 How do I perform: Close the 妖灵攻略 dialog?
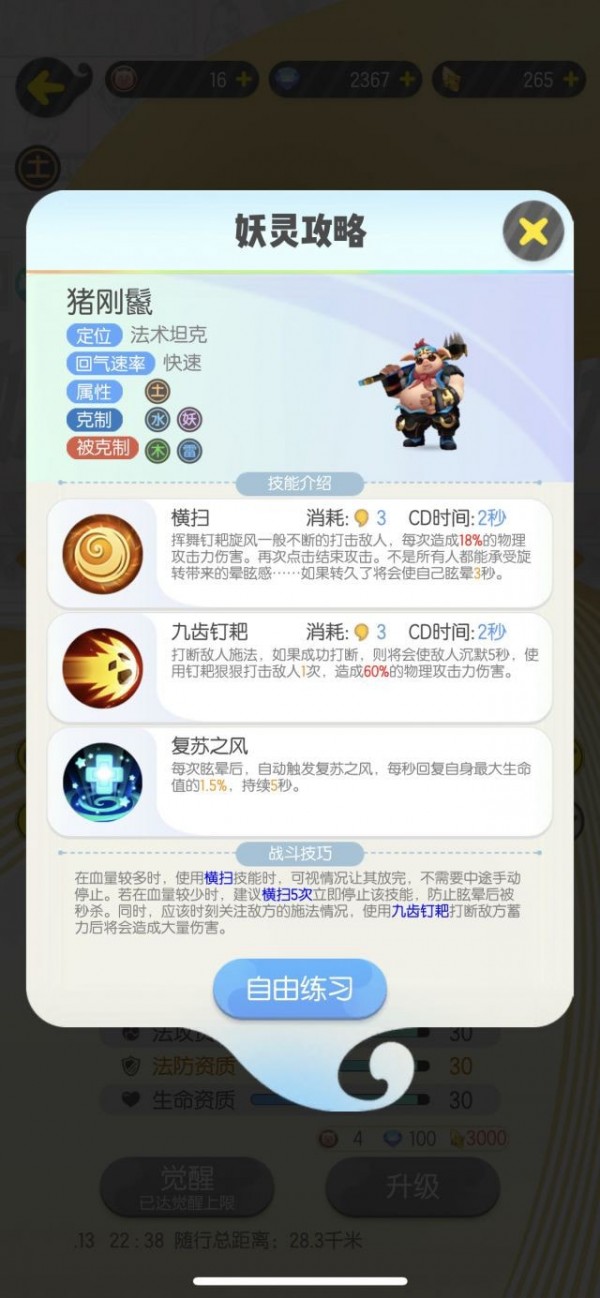(533, 233)
